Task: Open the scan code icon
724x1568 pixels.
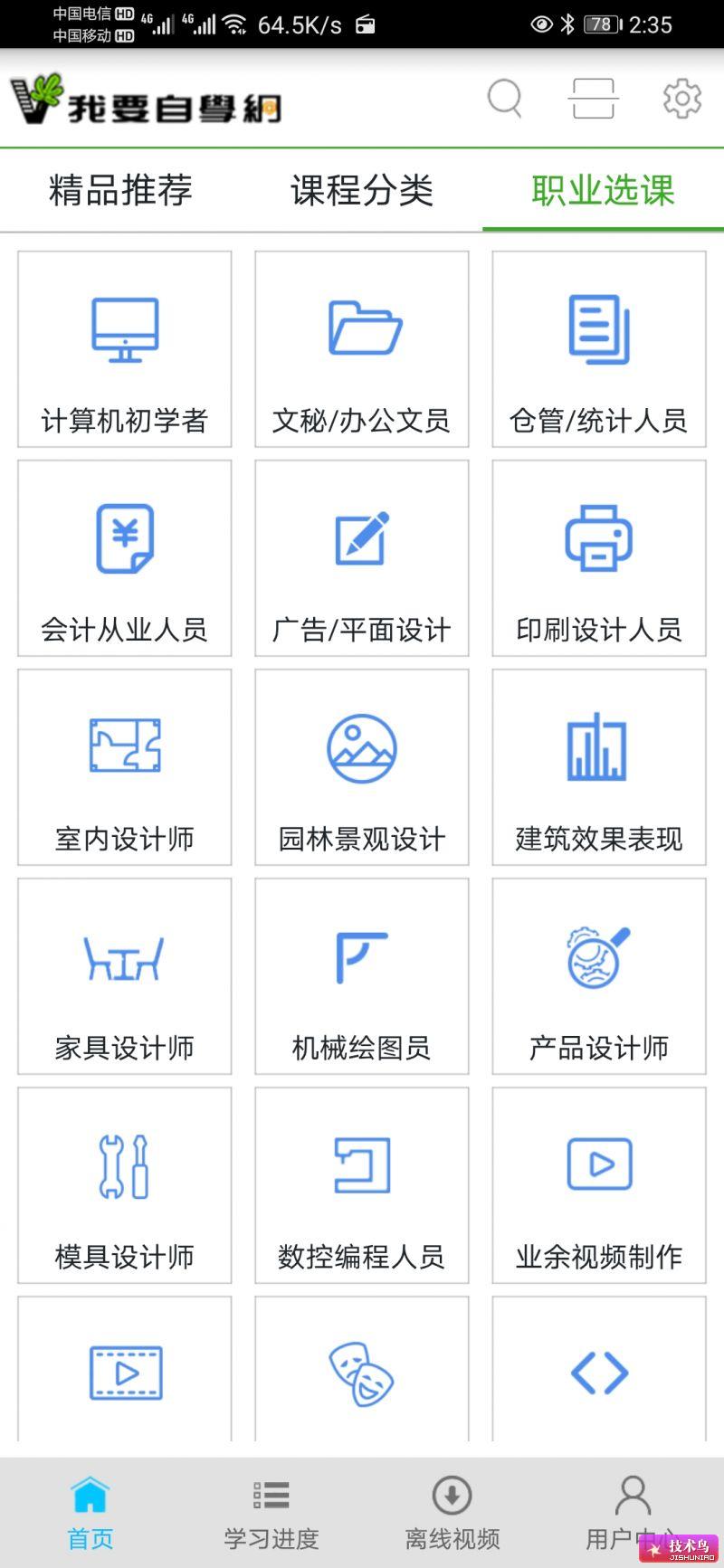Action: (x=594, y=98)
